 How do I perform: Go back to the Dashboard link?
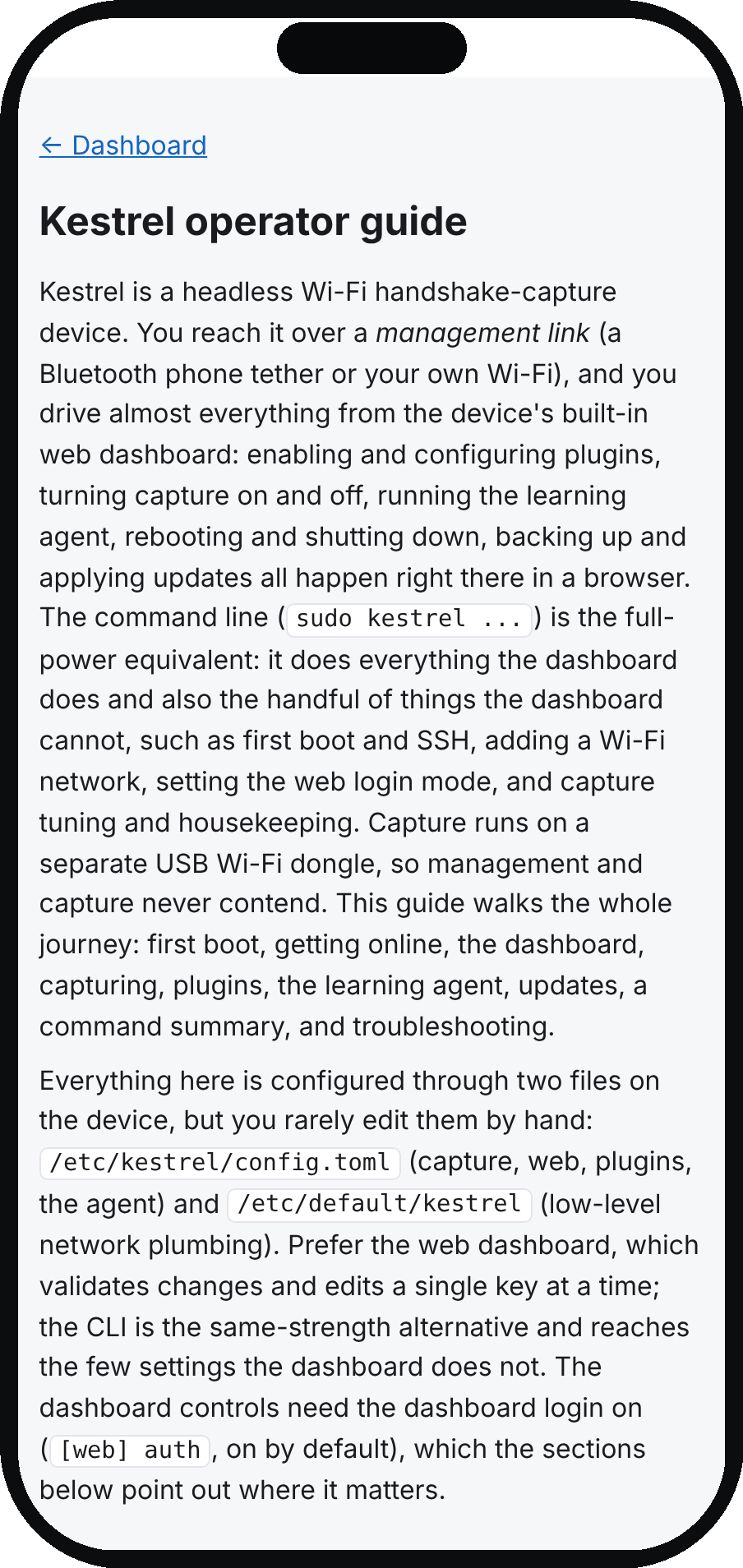123,145
